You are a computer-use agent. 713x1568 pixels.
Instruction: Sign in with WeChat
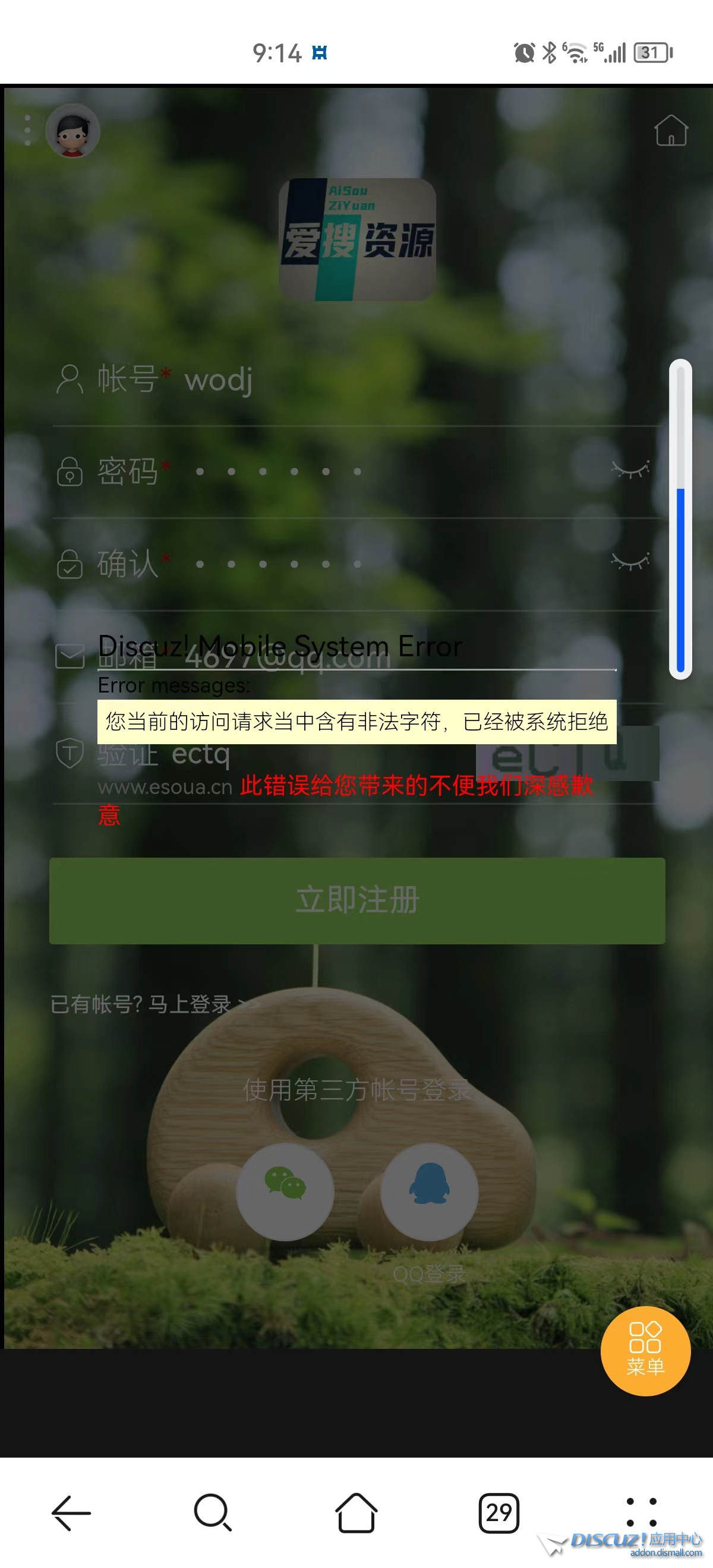(285, 1191)
